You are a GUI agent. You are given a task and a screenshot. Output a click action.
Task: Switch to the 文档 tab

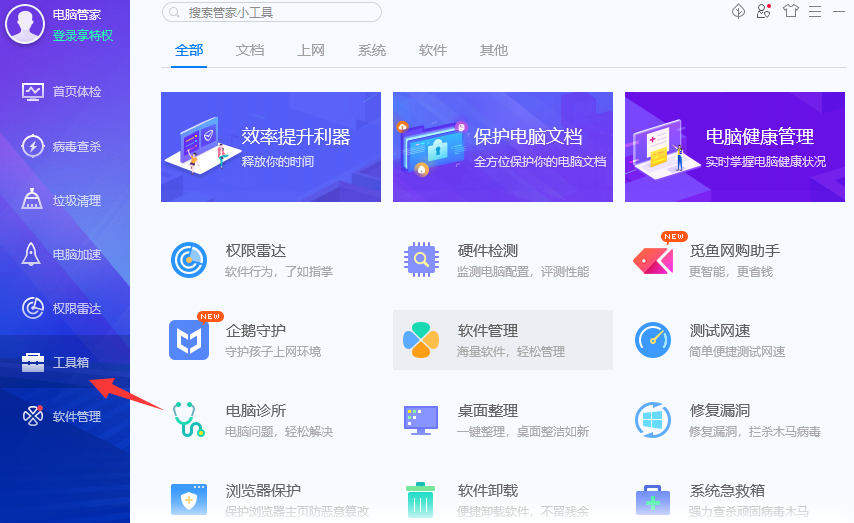250,50
